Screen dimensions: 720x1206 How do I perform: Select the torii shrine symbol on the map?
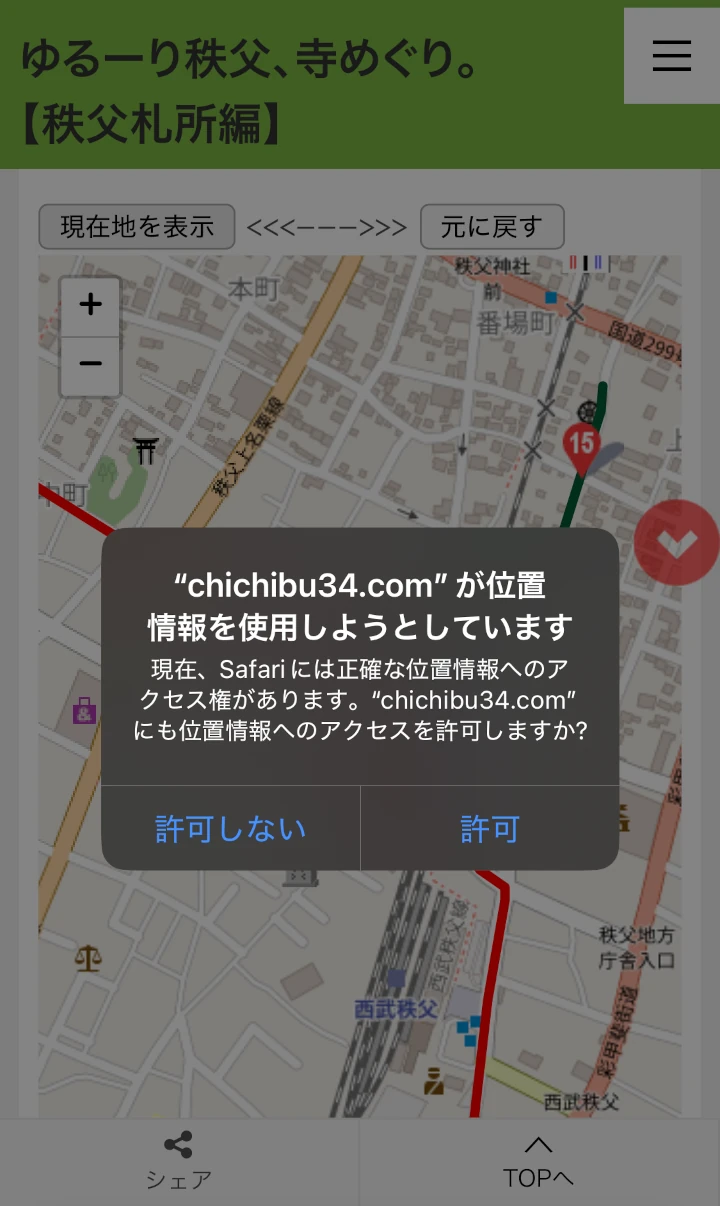146,450
